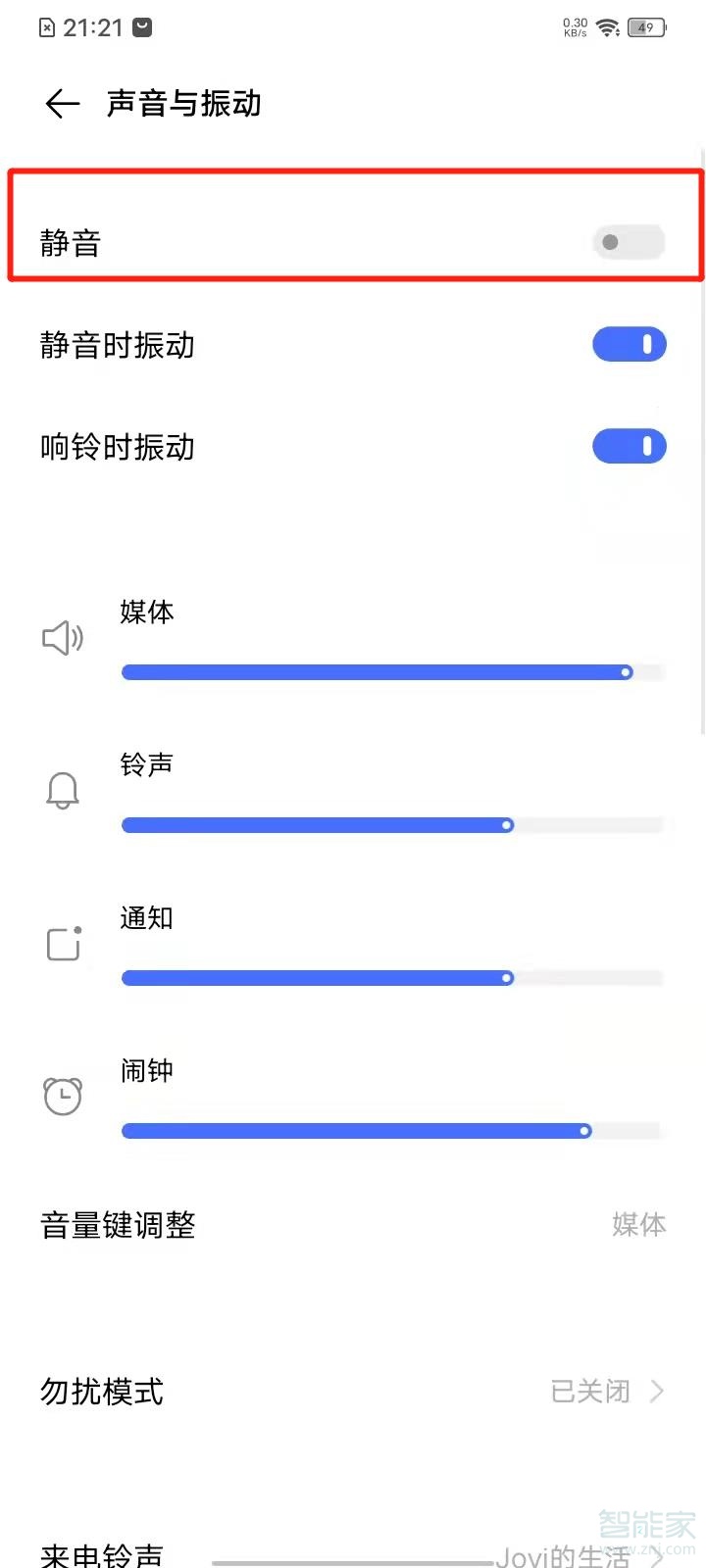Click the 21:21 clock in status bar
The height and width of the screenshot is (1568, 706).
94,26
